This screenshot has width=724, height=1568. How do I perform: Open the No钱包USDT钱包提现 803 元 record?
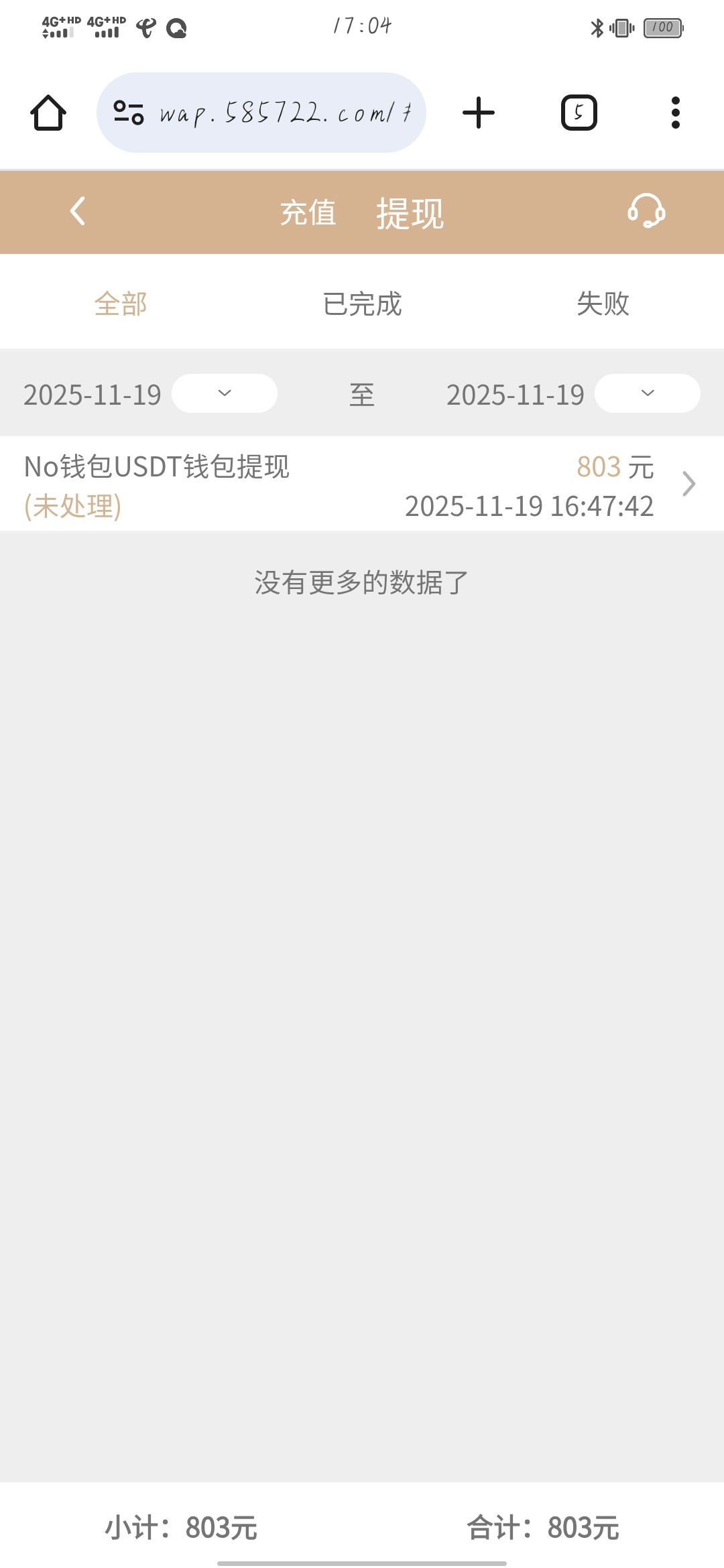(362, 484)
